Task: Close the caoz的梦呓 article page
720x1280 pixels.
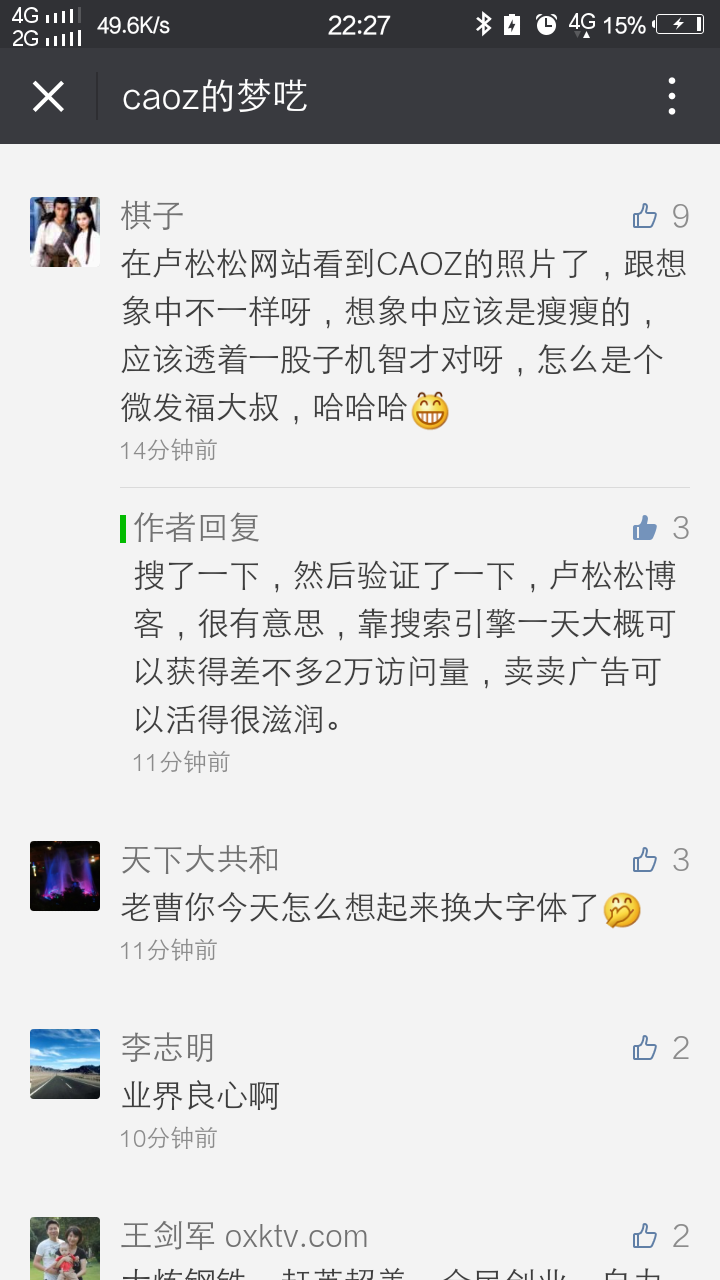Action: 48,97
